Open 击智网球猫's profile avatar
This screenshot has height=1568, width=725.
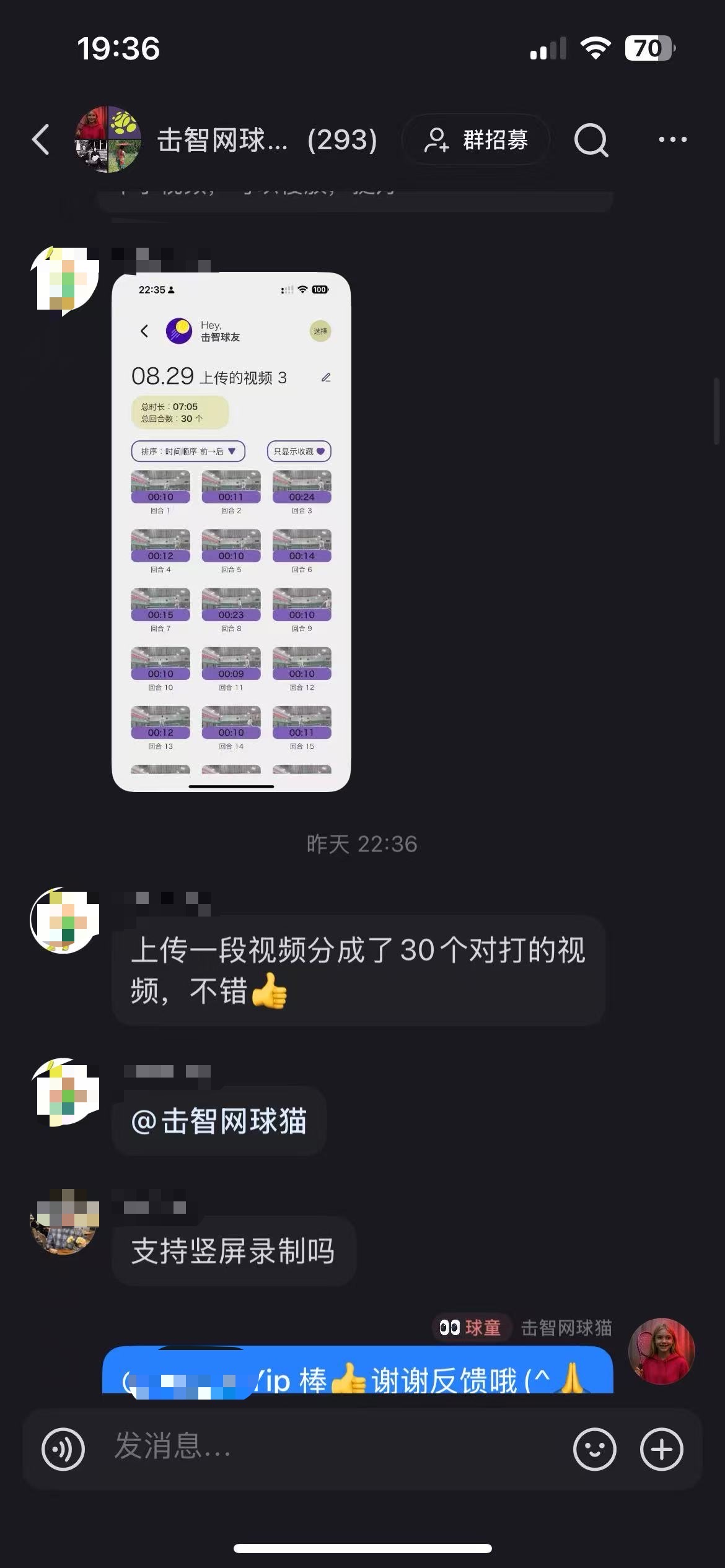click(661, 1351)
